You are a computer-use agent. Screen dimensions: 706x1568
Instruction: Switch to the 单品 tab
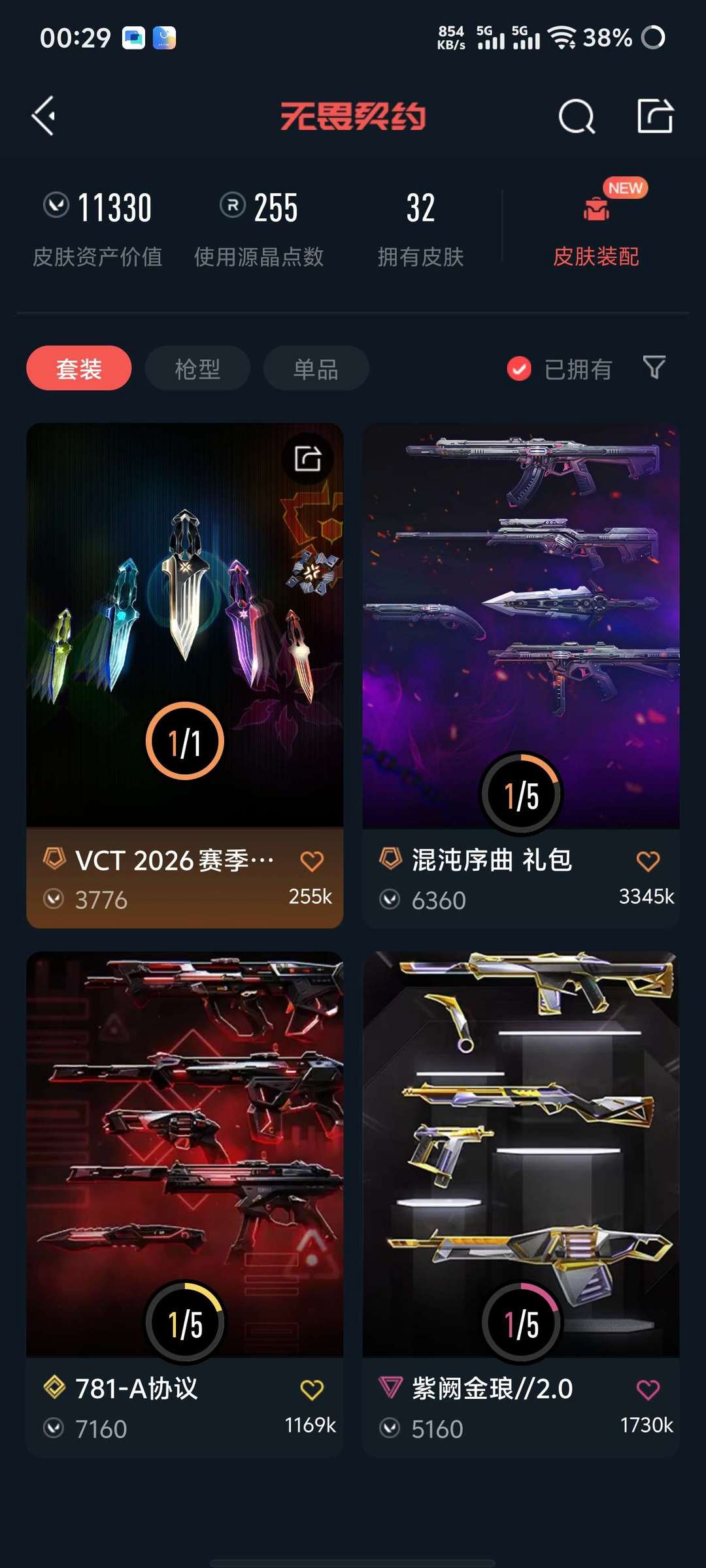(x=316, y=368)
